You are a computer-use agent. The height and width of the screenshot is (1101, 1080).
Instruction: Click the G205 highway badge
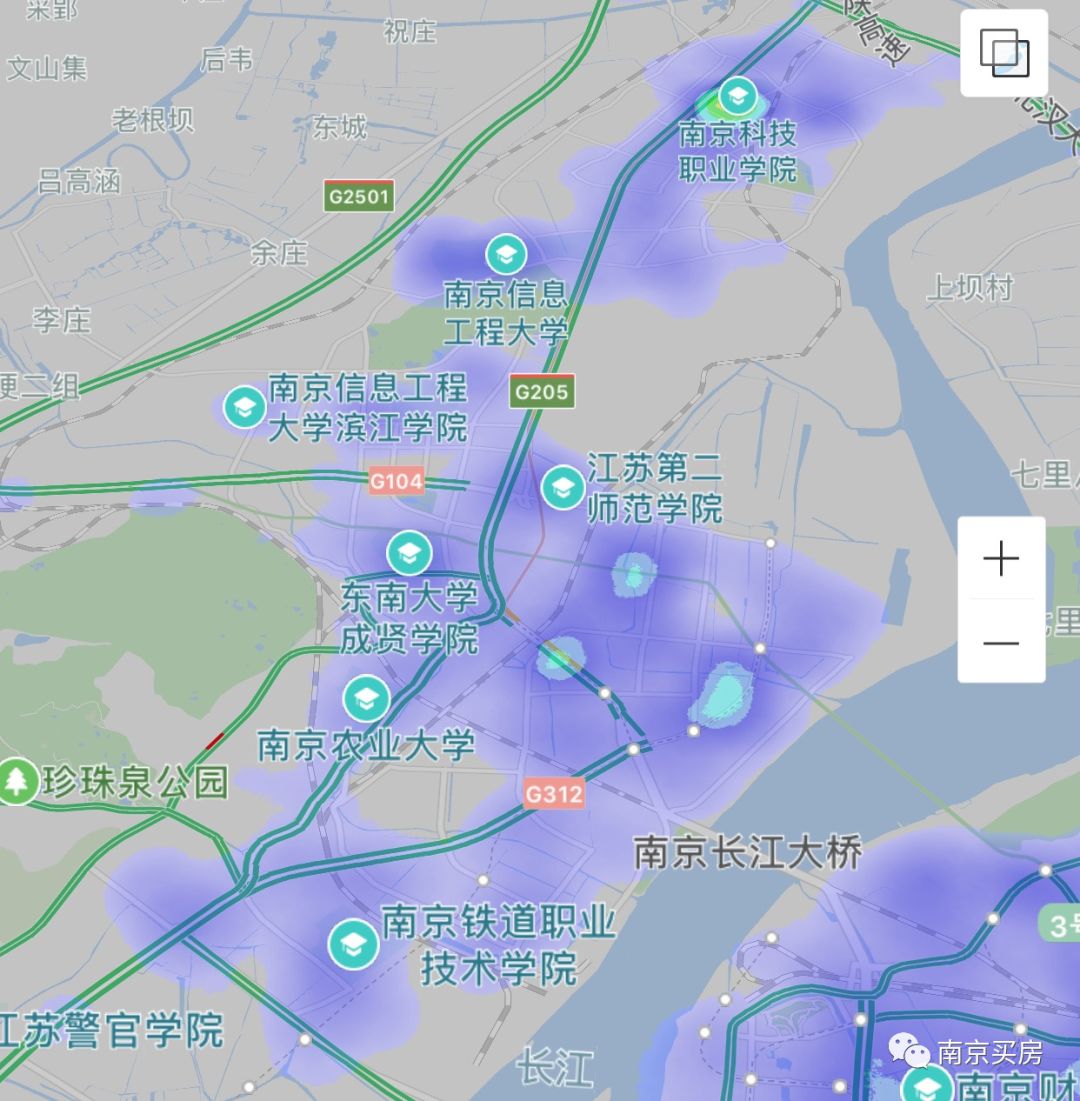pyautogui.click(x=544, y=391)
